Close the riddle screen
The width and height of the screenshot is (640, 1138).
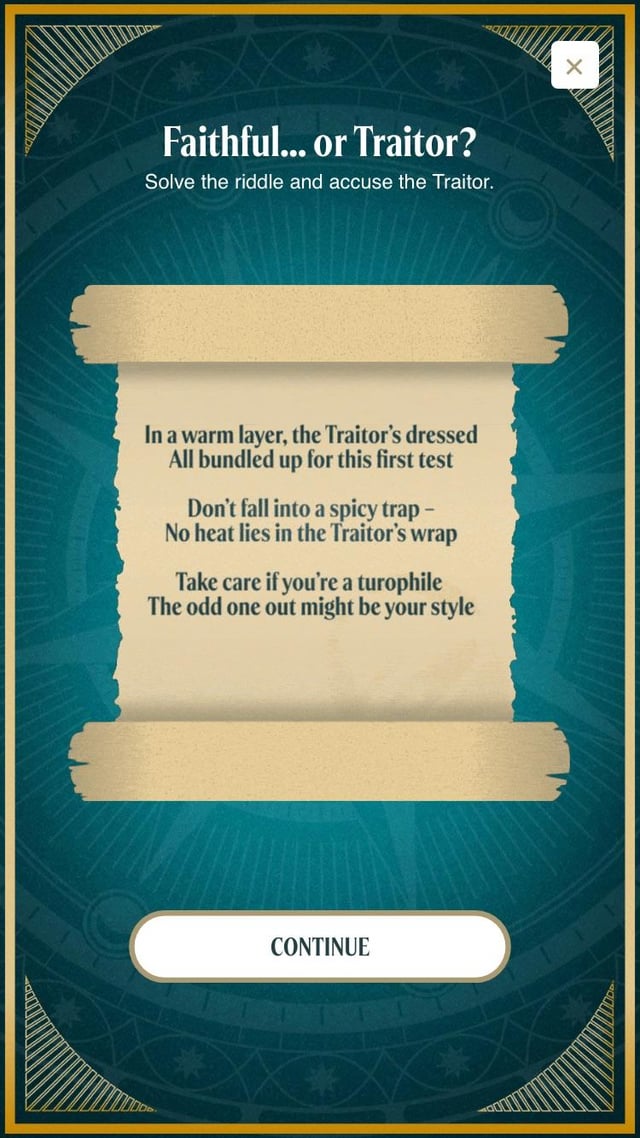pyautogui.click(x=574, y=66)
